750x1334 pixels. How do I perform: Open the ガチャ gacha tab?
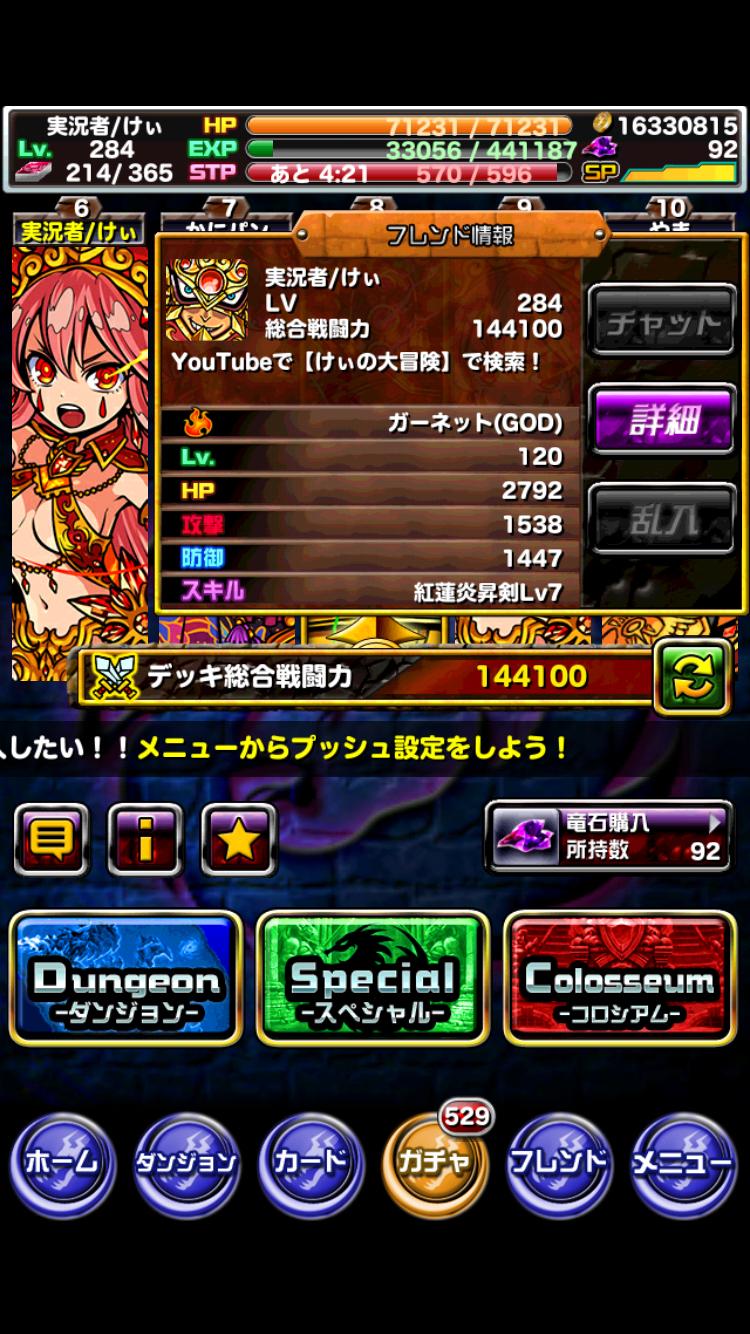click(435, 1163)
